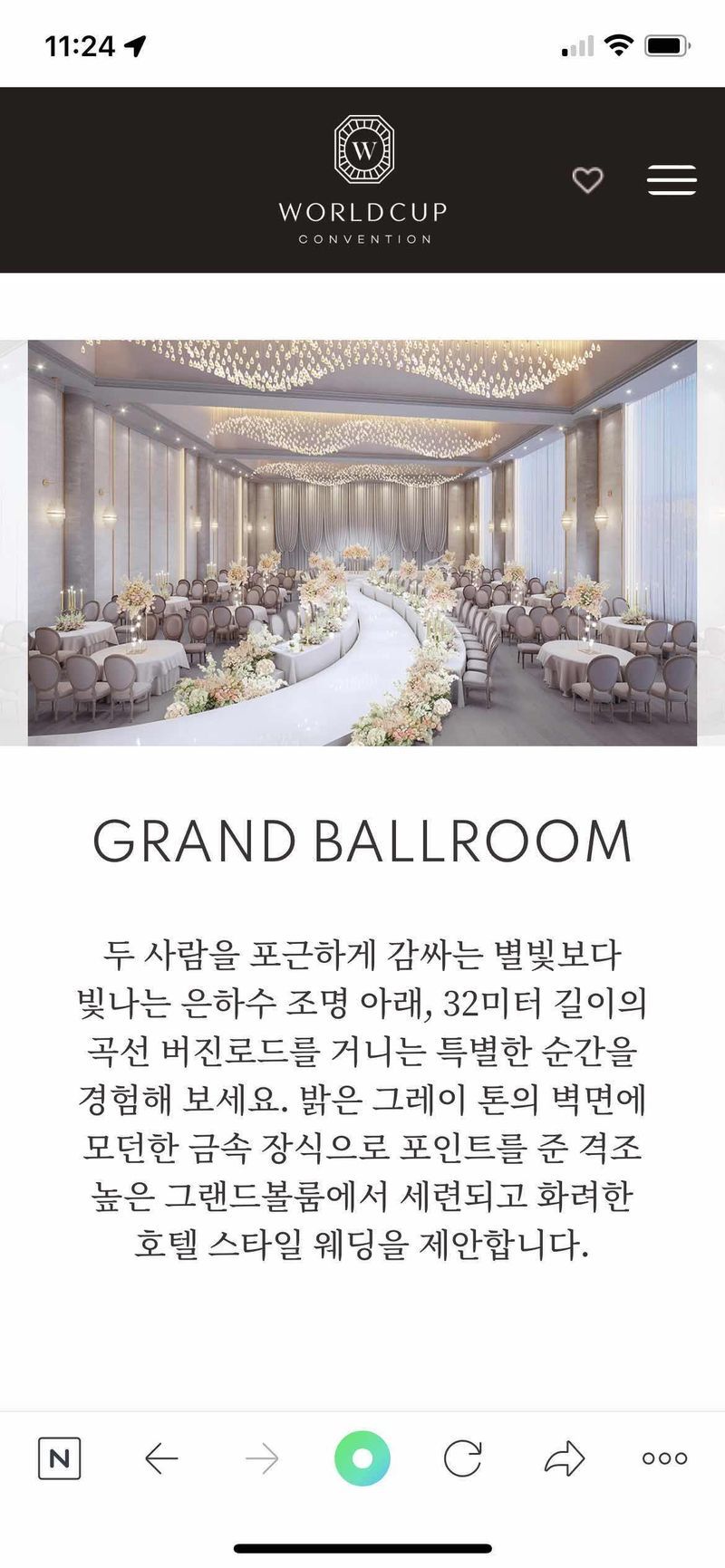This screenshot has width=725, height=1568.
Task: Go to Worldcup Convention home via logo
Action: pos(363,180)
